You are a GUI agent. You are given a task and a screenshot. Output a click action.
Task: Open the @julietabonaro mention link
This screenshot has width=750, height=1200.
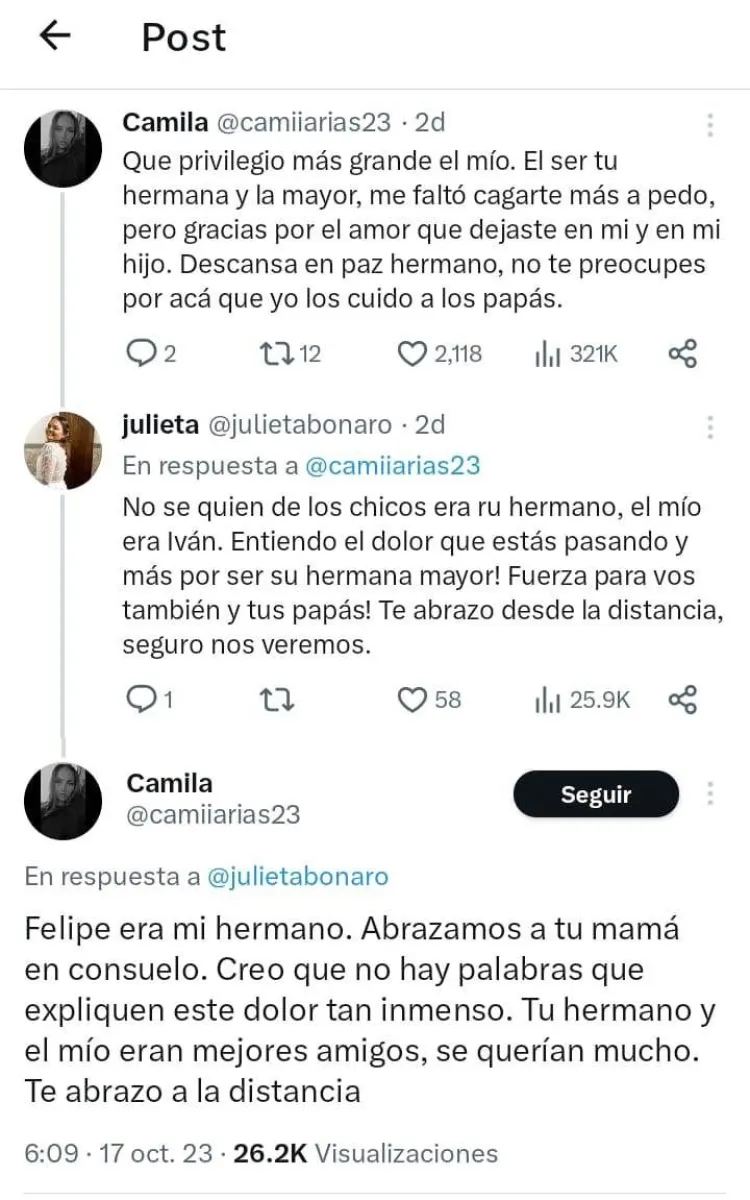point(297,877)
